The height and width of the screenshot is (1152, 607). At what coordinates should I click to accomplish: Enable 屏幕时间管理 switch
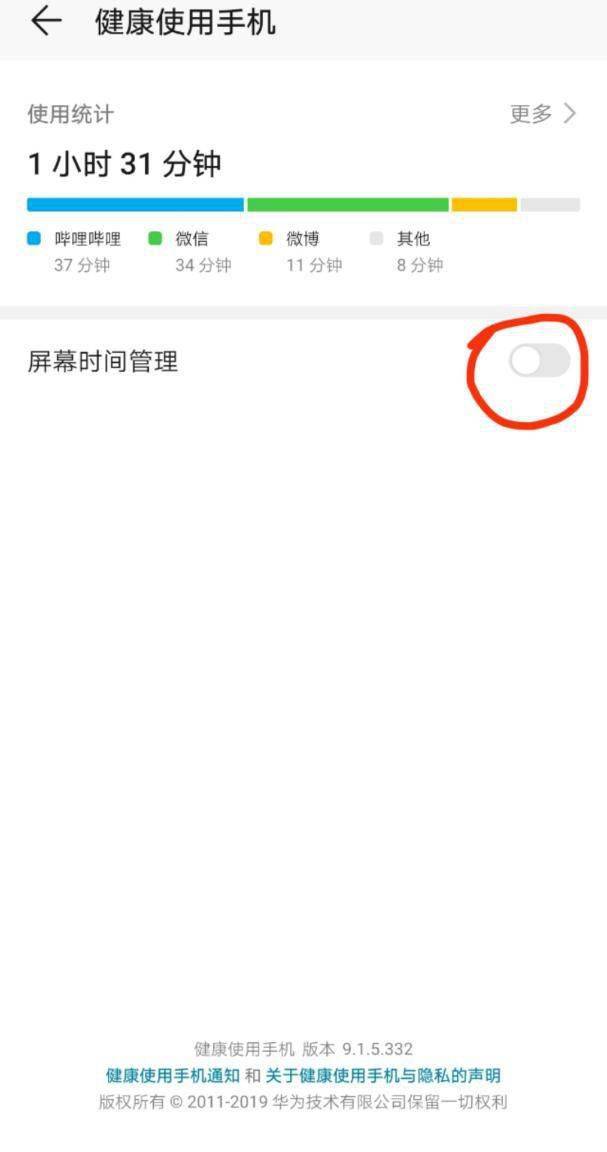[539, 361]
